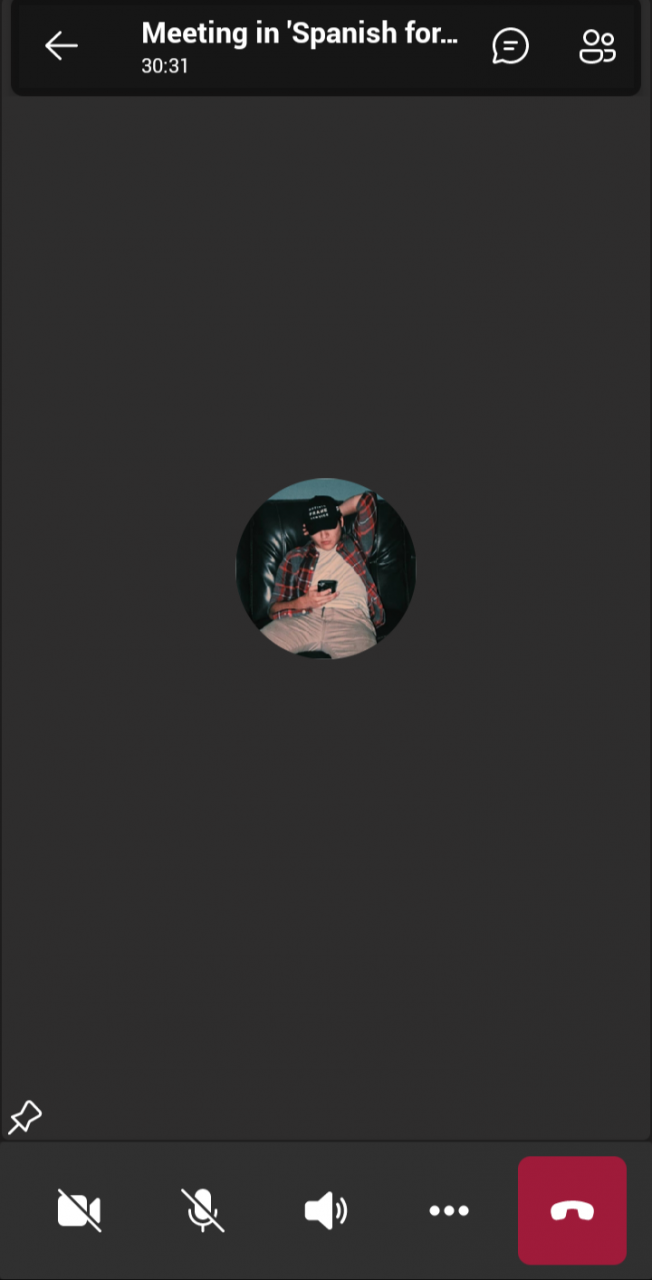This screenshot has height=1280, width=652.
Task: Tap the participant's profile picture
Action: pyautogui.click(x=326, y=568)
